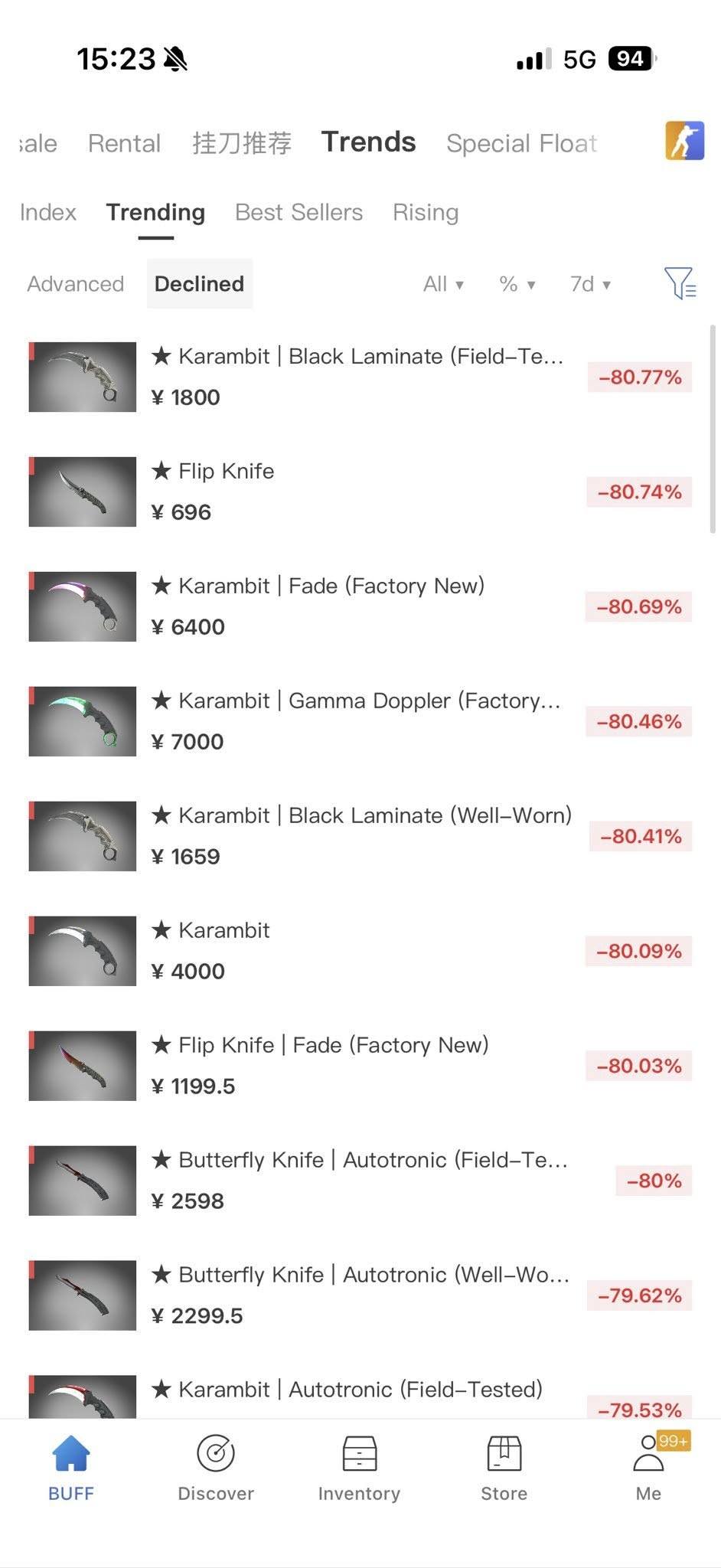
Task: Switch to the Index sub-tab
Action: click(47, 212)
